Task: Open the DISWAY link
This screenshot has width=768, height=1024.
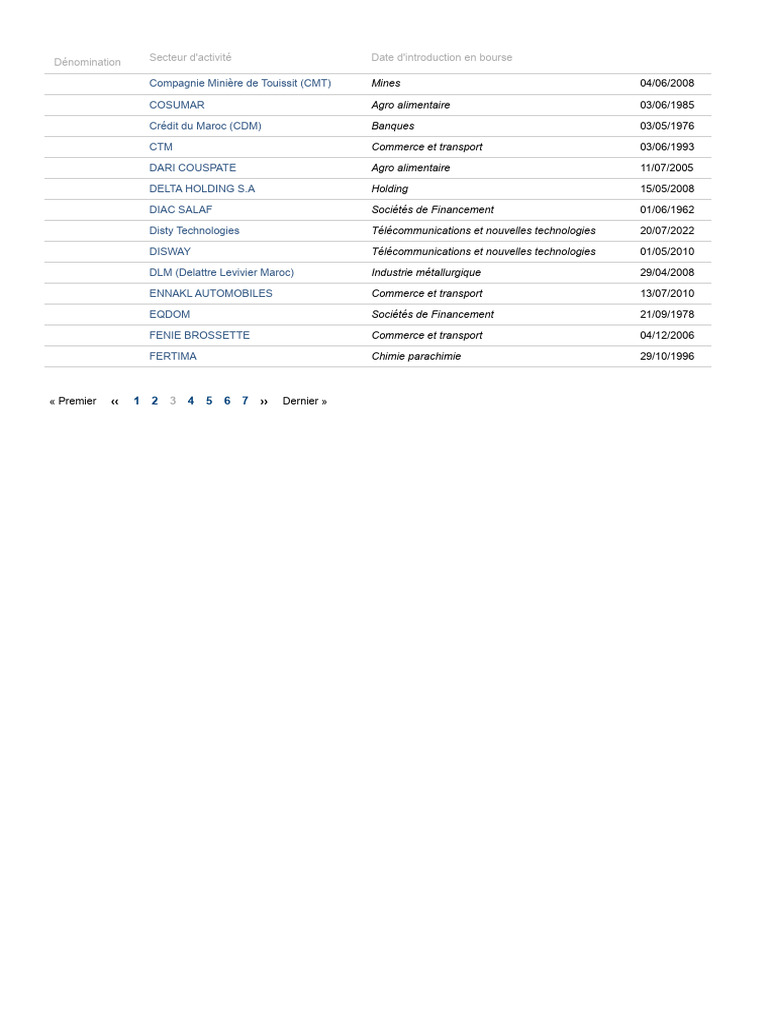Action: [170, 251]
